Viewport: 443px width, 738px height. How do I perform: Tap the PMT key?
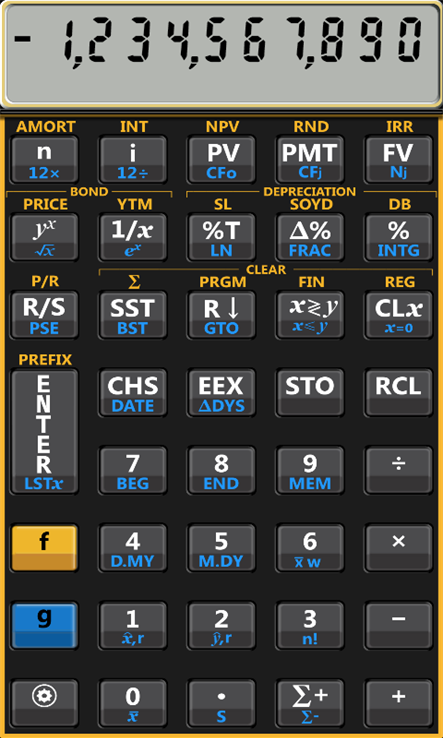tap(310, 160)
